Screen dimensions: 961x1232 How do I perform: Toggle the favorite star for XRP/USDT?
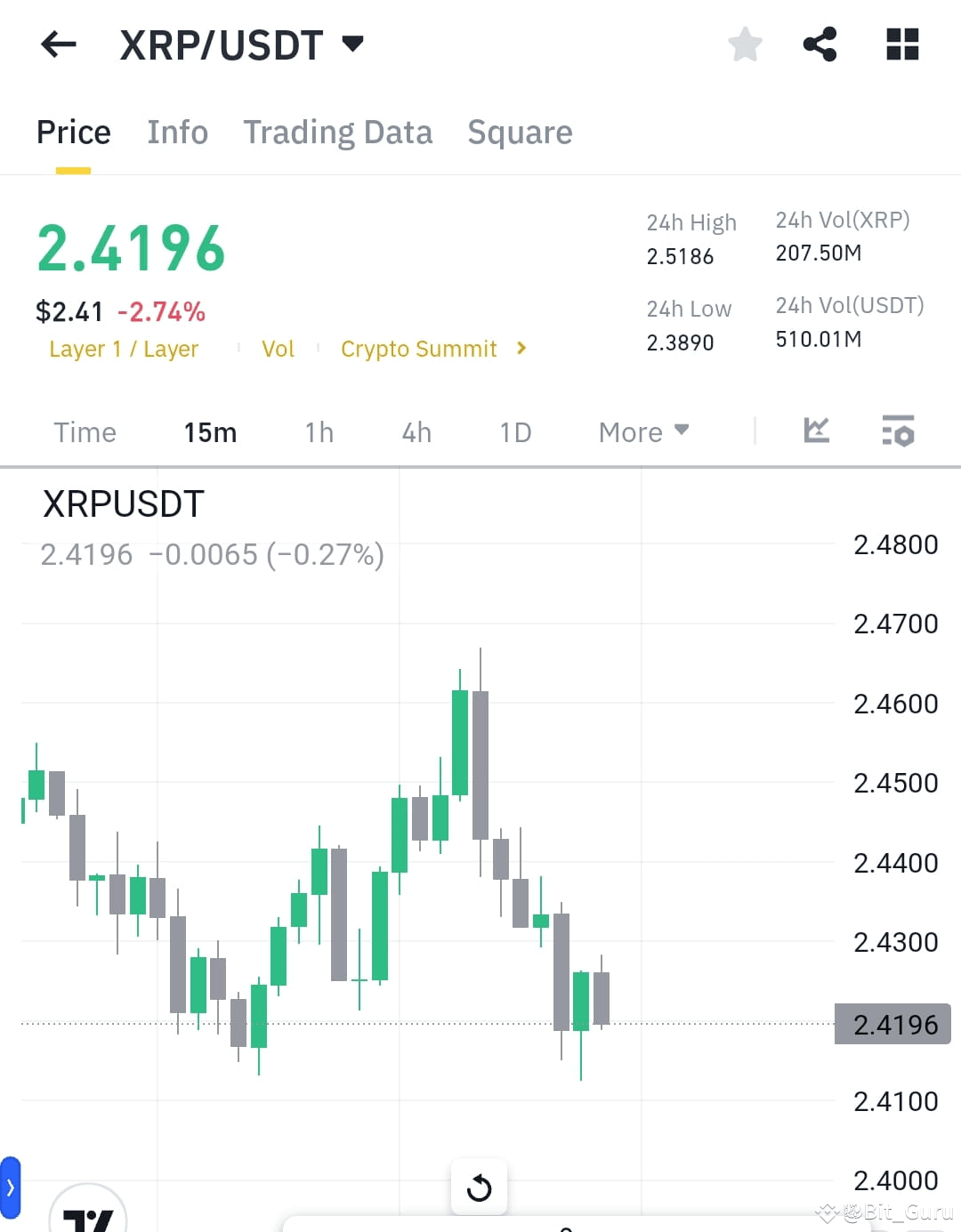pyautogui.click(x=745, y=44)
